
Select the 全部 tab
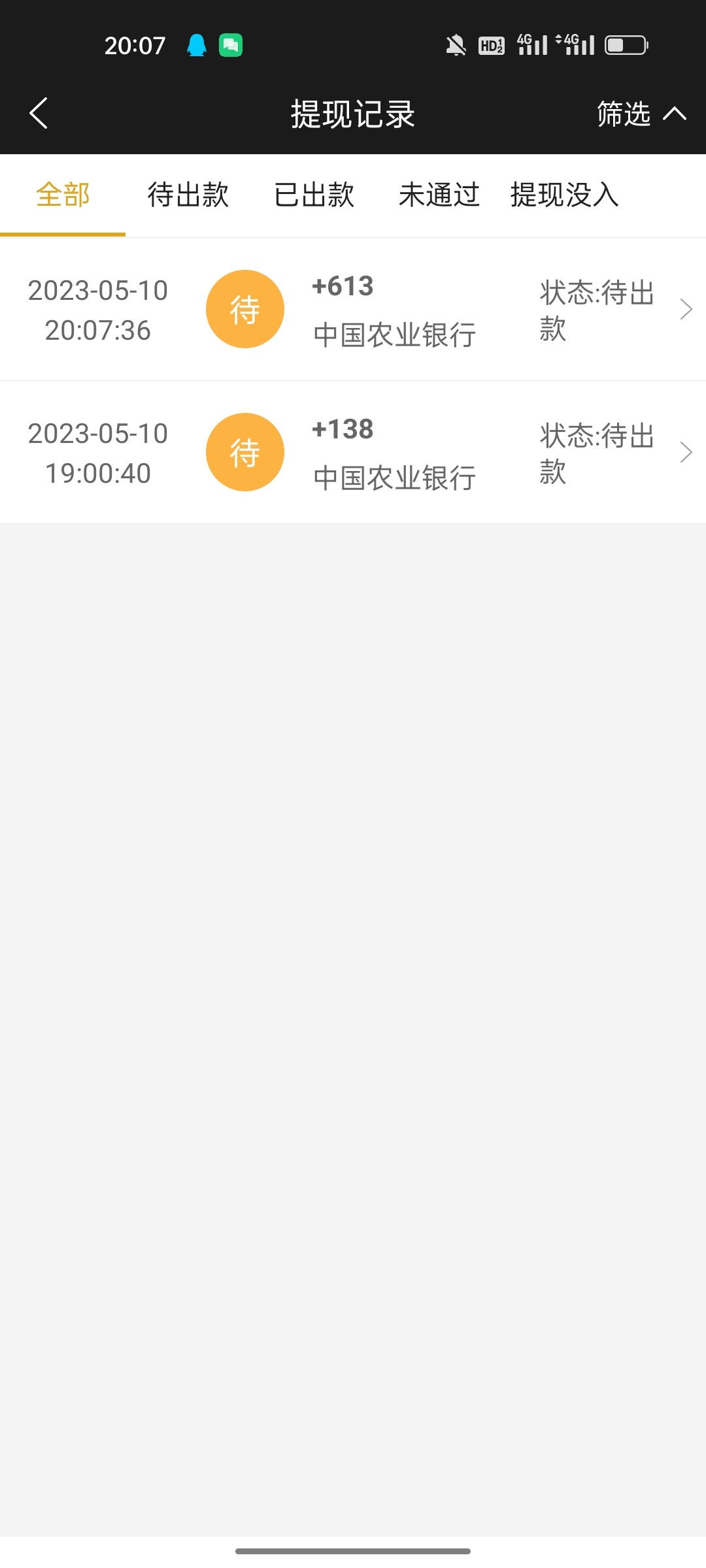click(63, 195)
